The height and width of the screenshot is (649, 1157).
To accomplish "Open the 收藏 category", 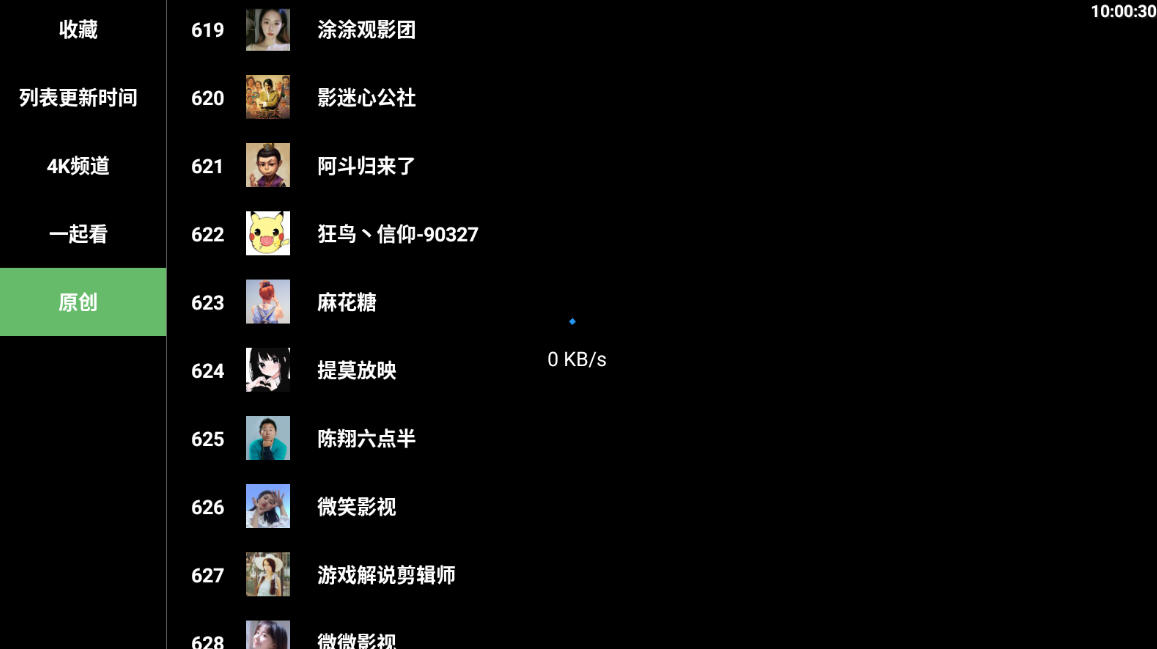I will [78, 30].
